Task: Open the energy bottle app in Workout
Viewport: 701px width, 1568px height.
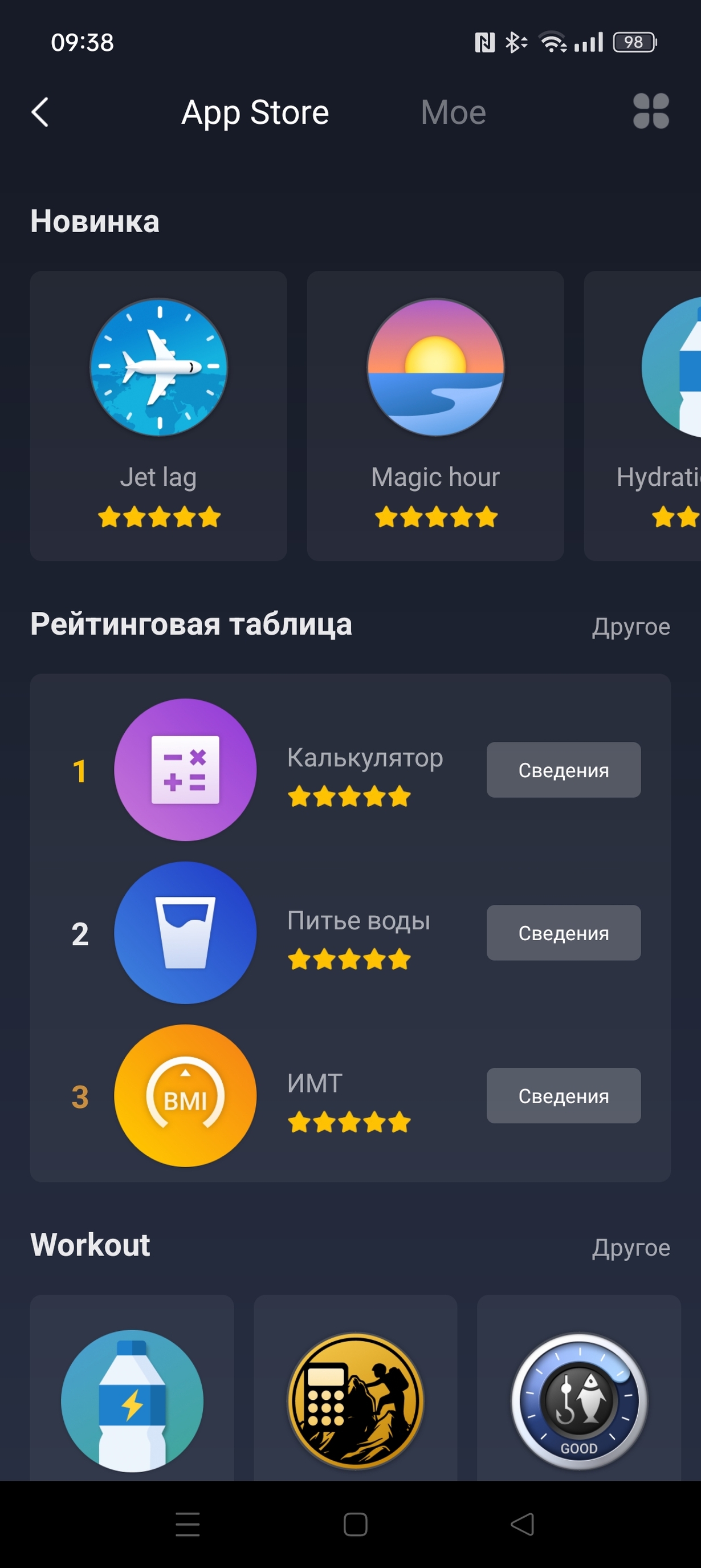Action: coord(132,1400)
